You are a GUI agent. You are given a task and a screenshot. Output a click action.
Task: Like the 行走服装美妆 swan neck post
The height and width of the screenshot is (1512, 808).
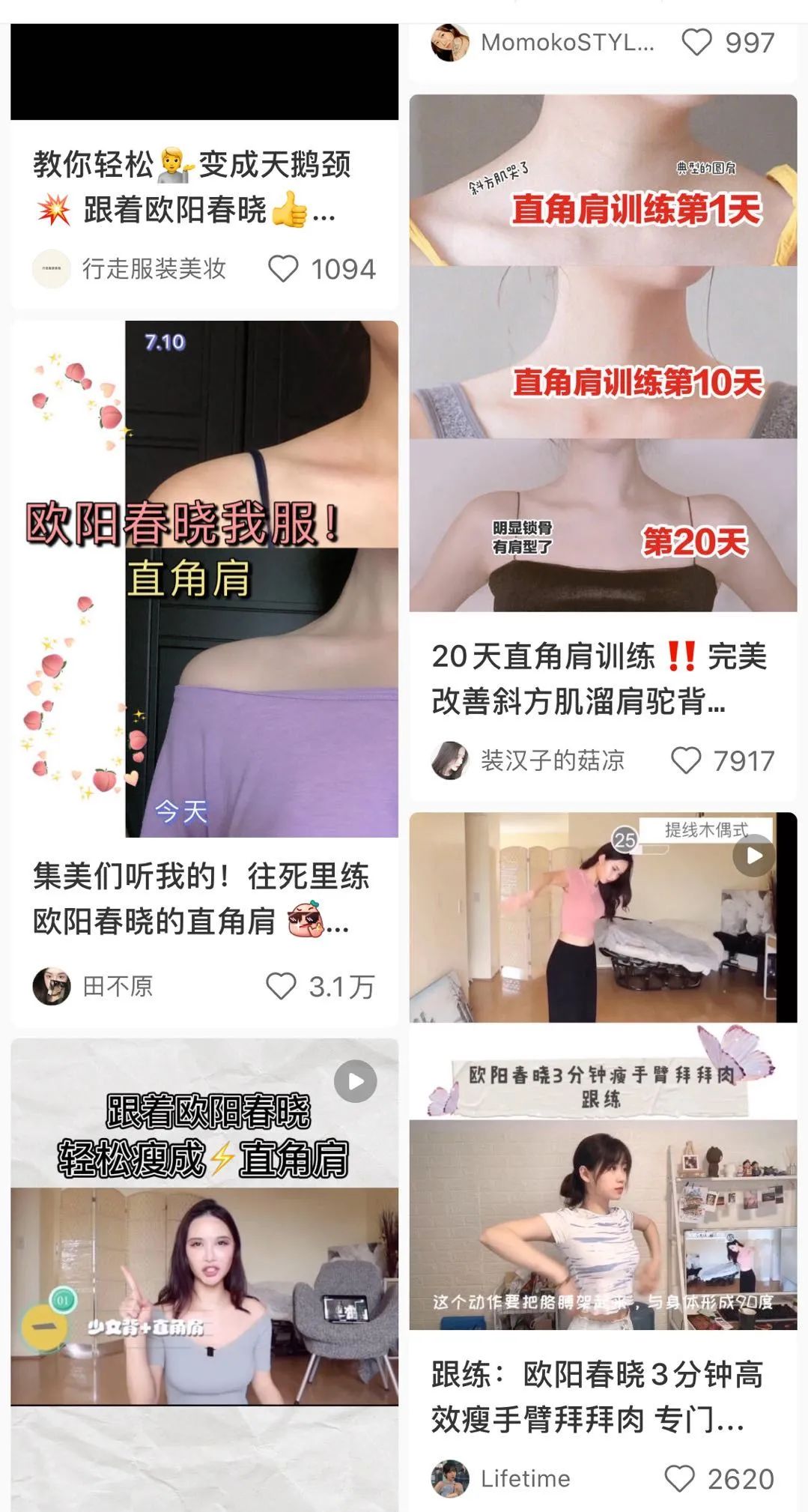283,269
